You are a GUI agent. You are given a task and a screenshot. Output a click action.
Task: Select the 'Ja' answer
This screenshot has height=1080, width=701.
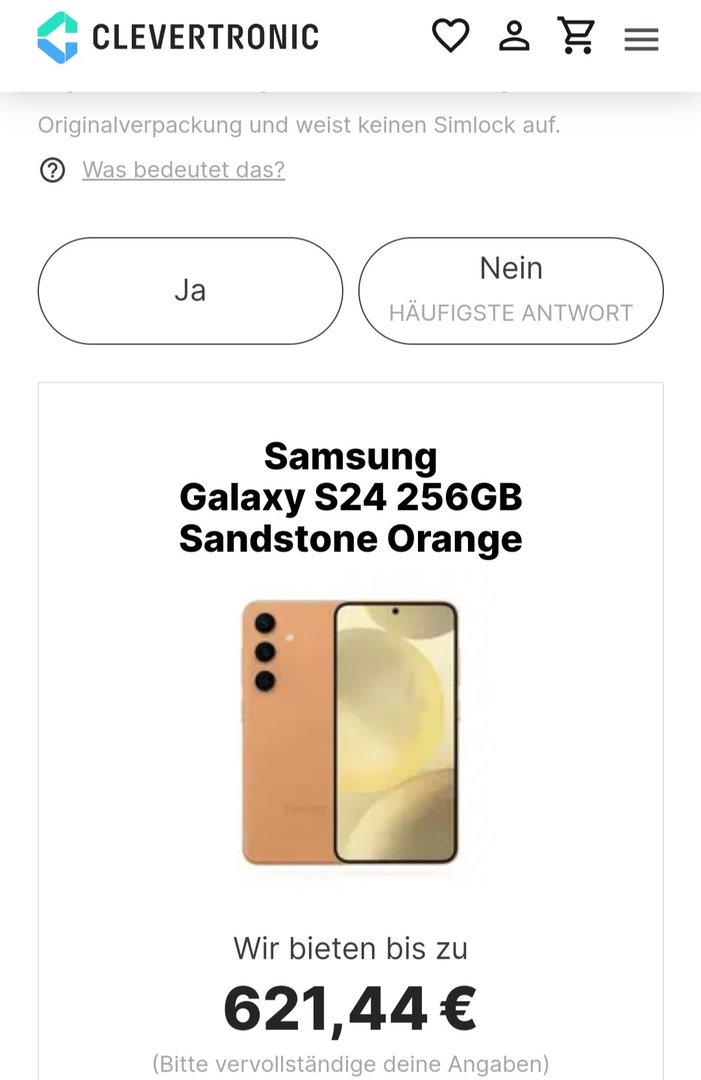[x=190, y=291]
